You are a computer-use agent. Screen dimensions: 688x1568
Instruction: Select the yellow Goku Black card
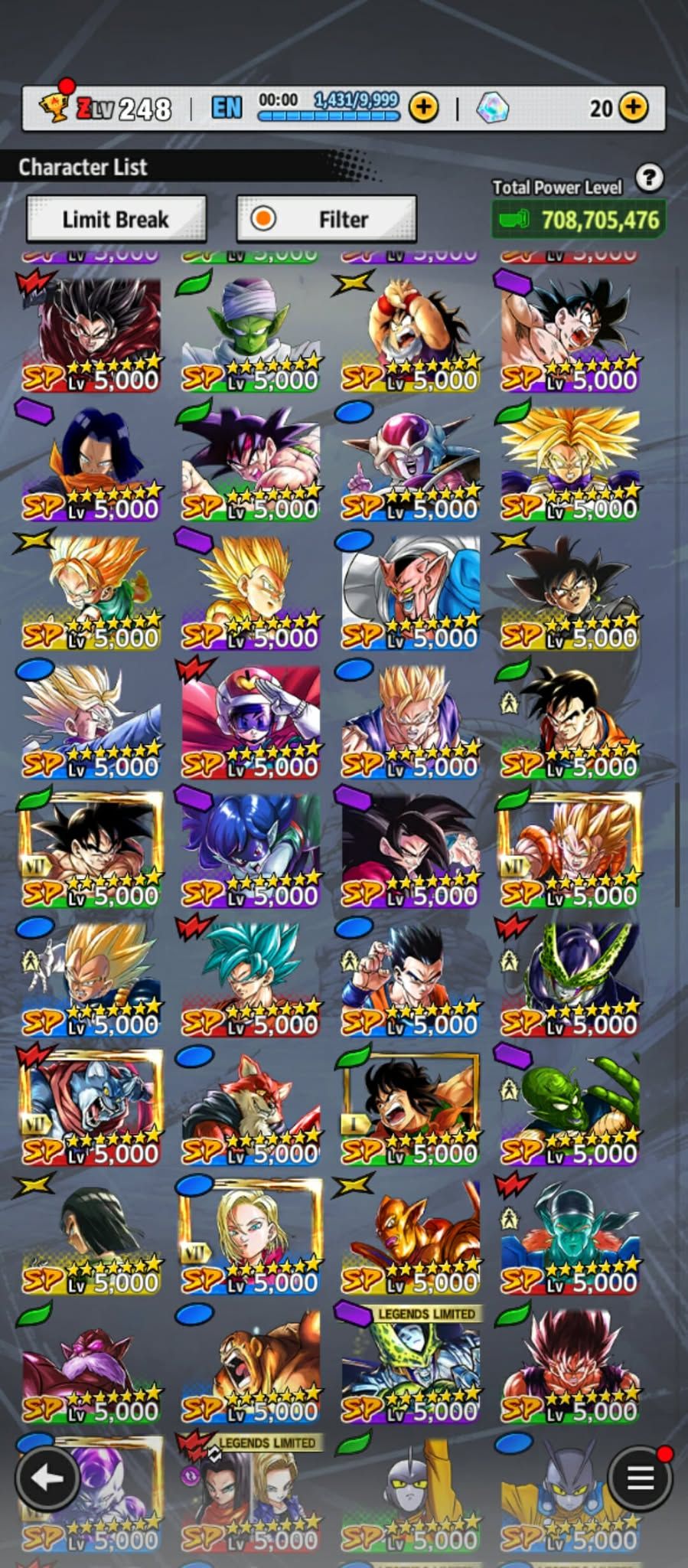tap(570, 593)
